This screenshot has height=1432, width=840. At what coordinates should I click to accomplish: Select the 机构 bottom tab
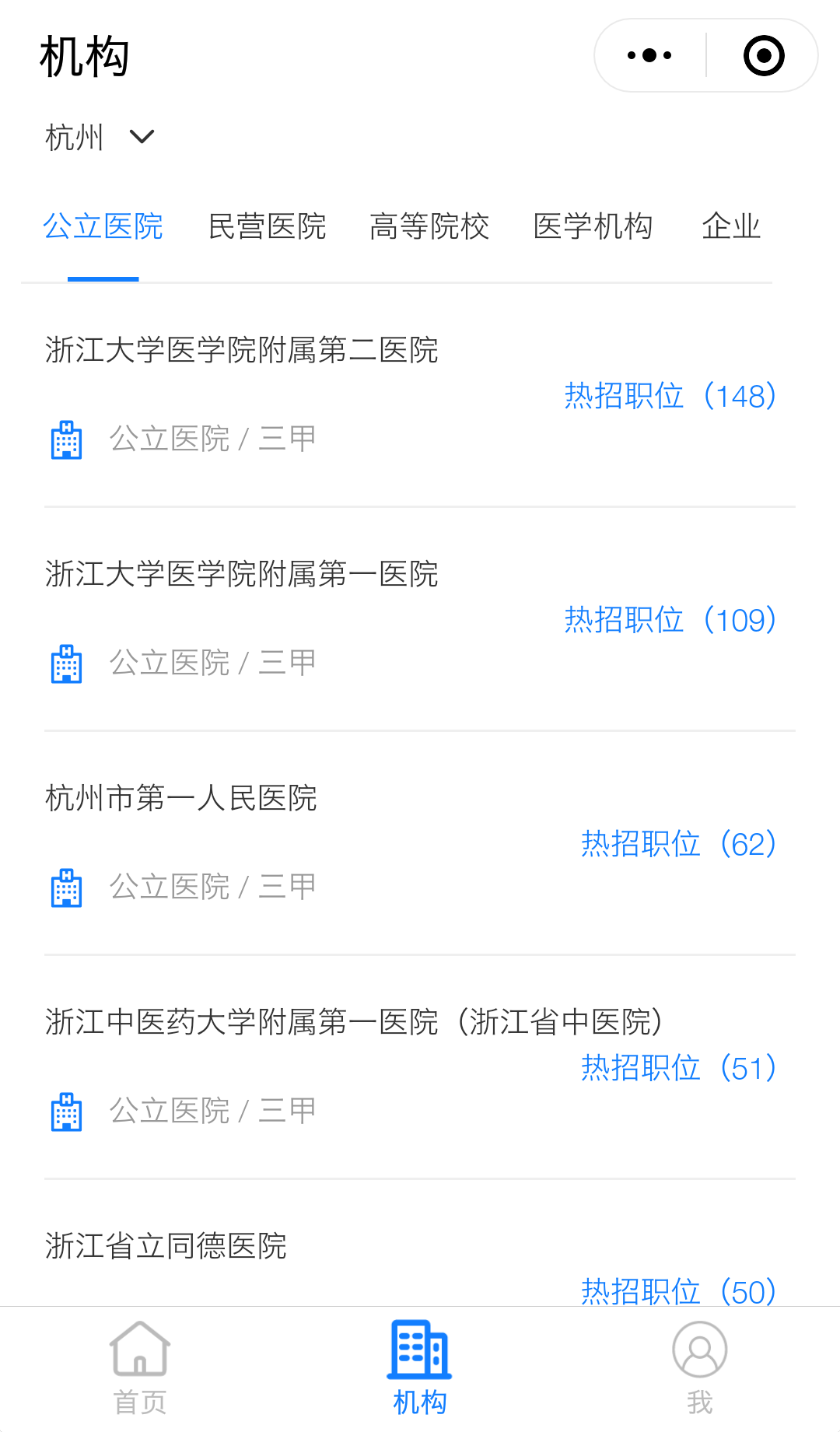(420, 1368)
